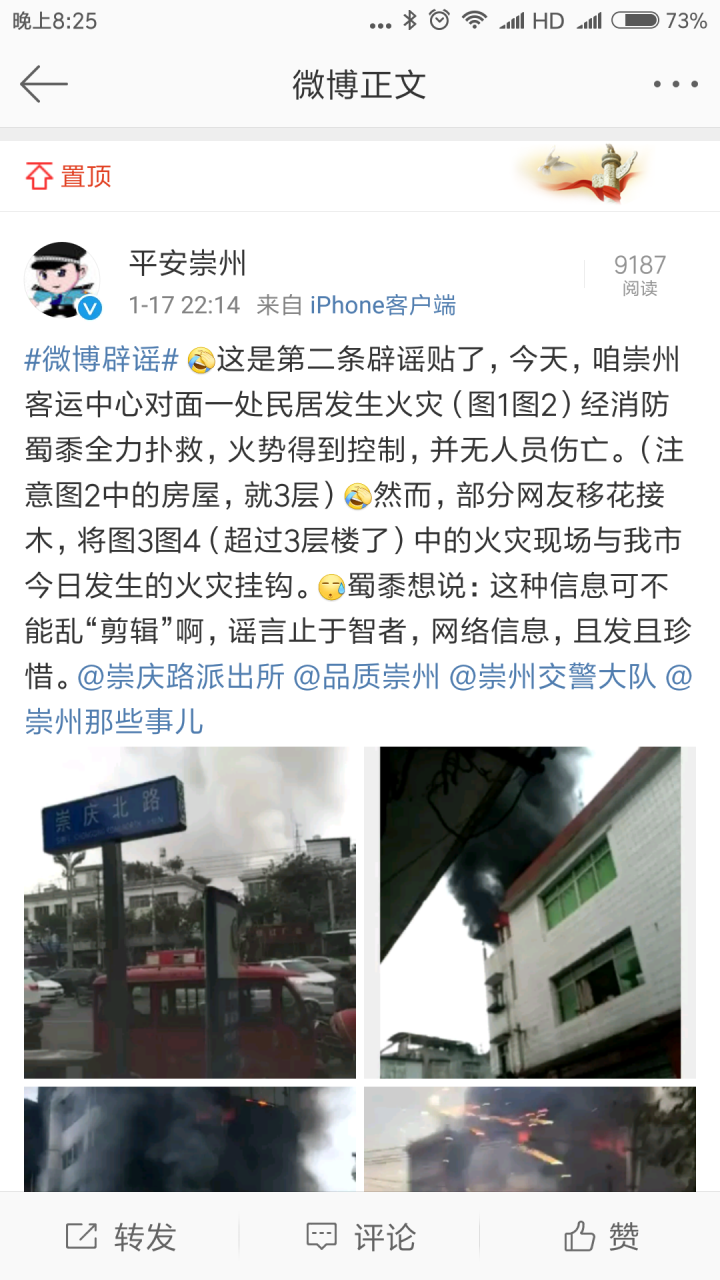Repost this post with 转发

coord(120,1237)
